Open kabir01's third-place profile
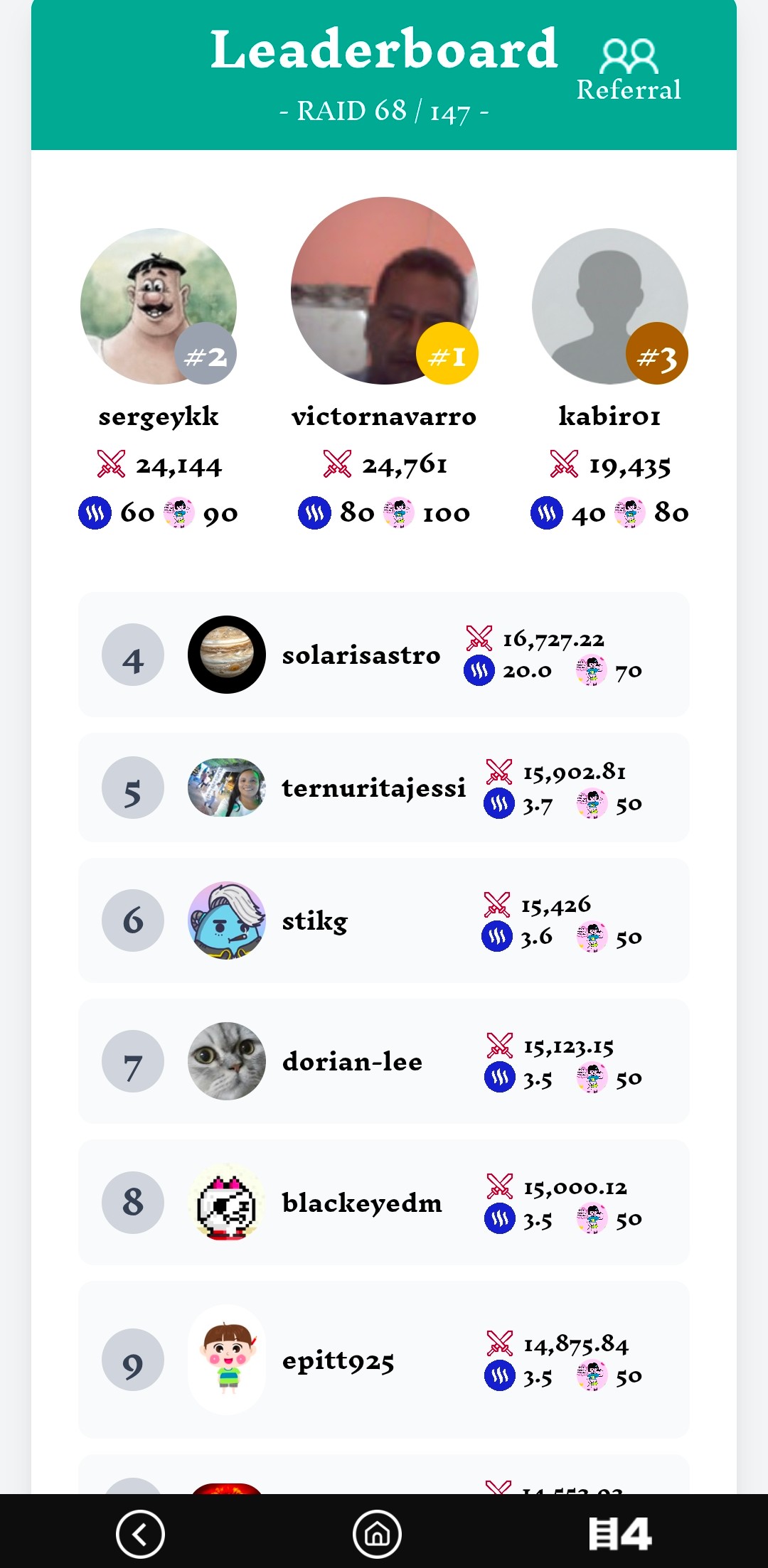The width and height of the screenshot is (768, 1568). [x=610, y=306]
